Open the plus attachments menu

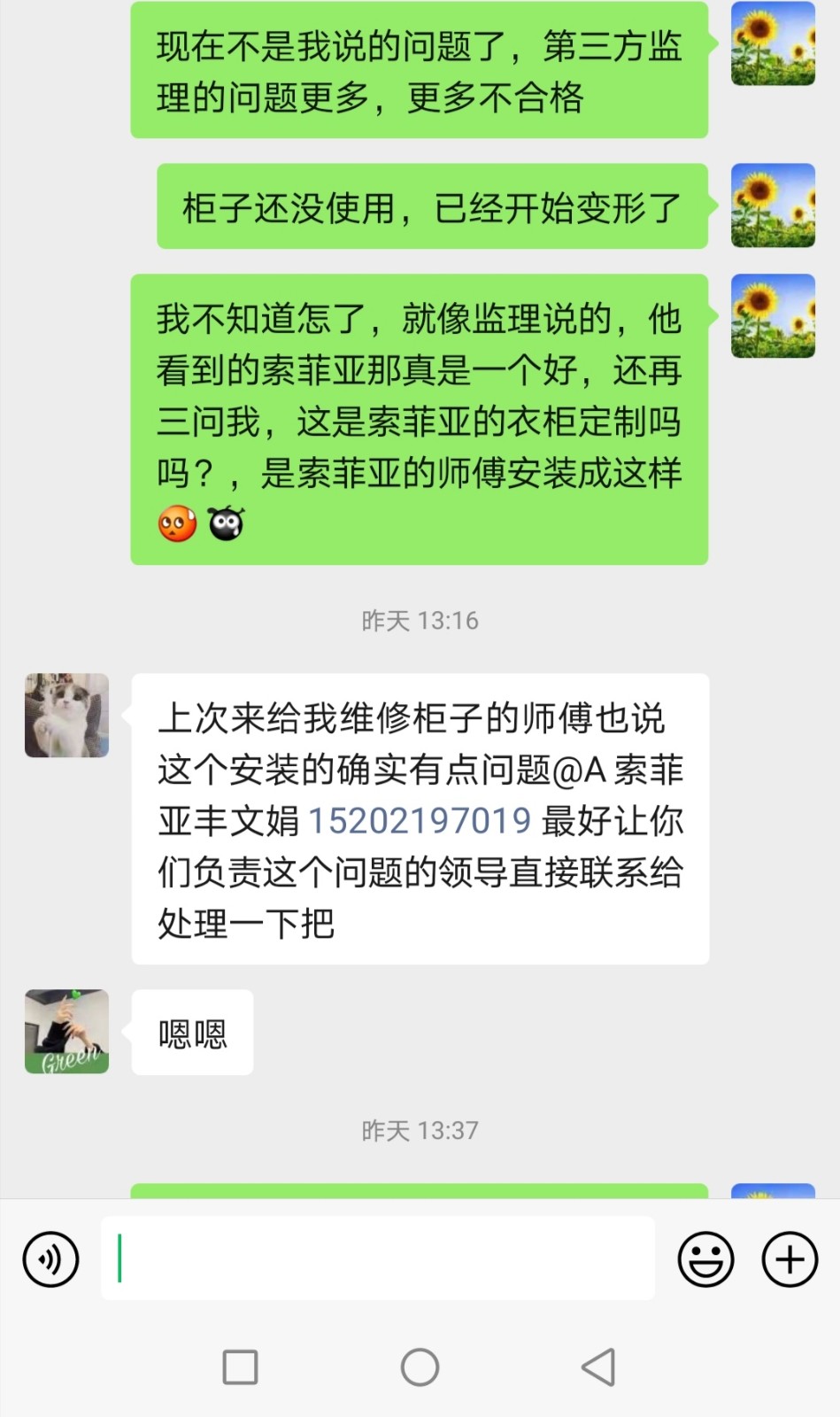click(789, 1258)
